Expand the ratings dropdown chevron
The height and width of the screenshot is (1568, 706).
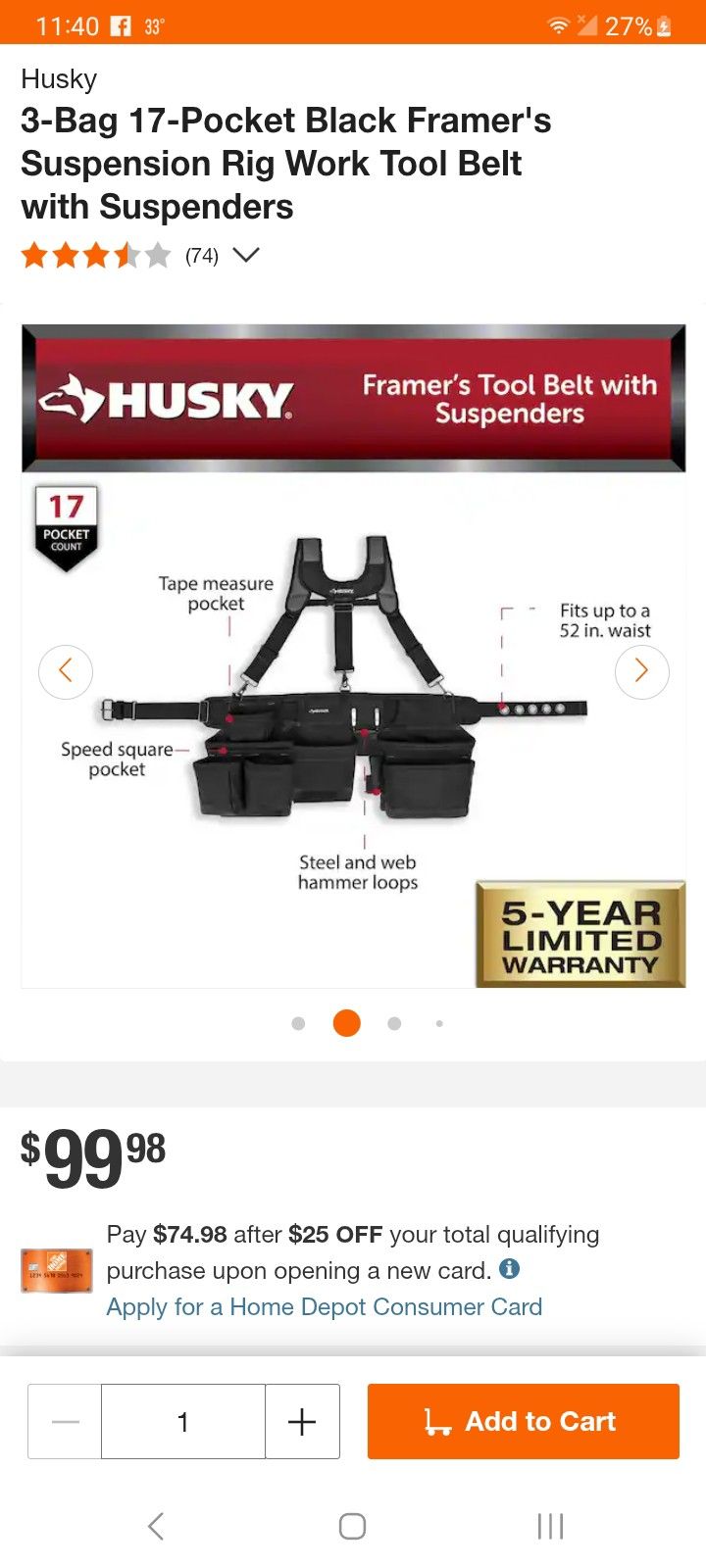click(246, 256)
